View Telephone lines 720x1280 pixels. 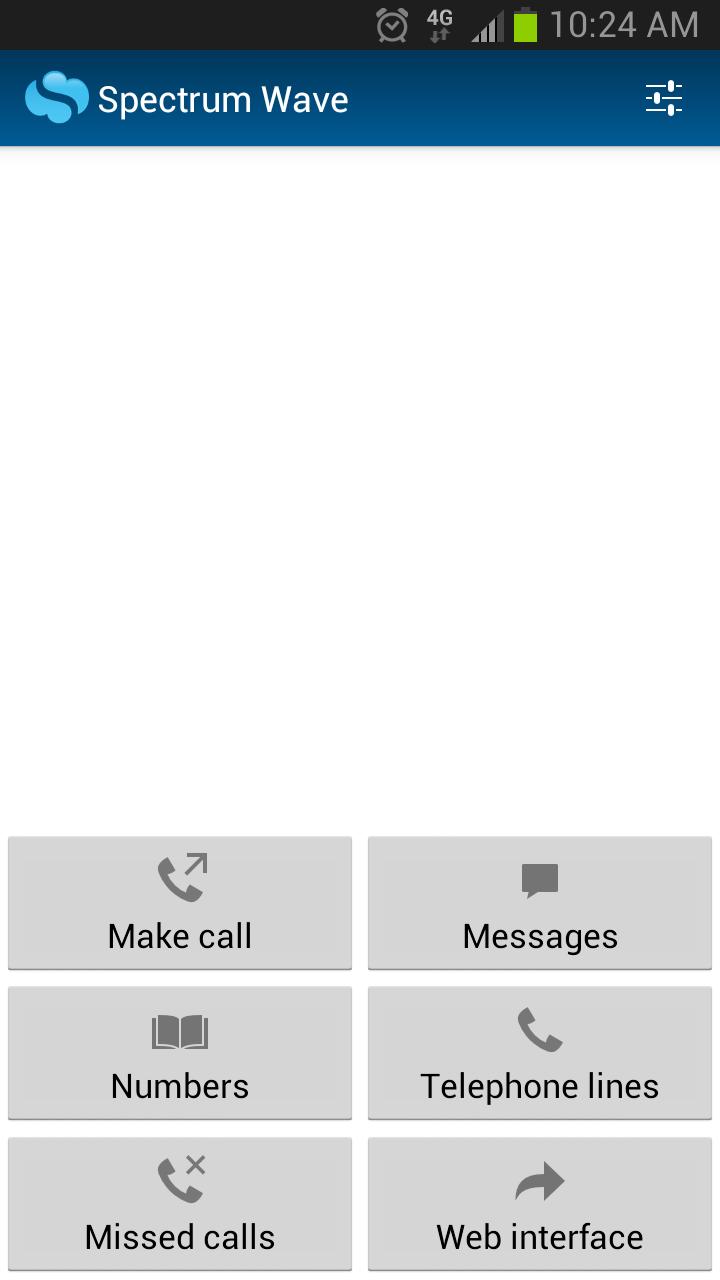(540, 1053)
